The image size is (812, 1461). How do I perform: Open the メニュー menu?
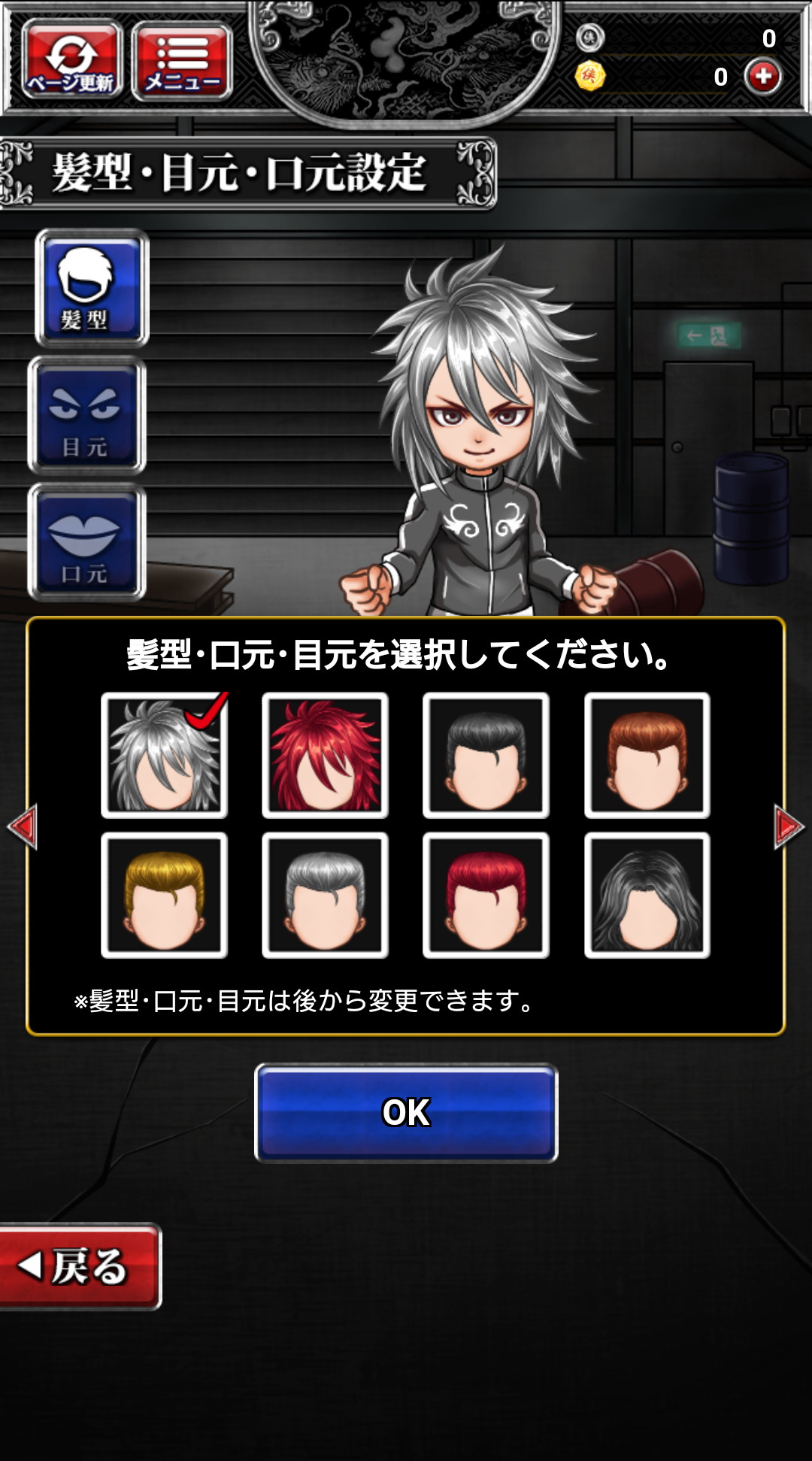pyautogui.click(x=182, y=62)
